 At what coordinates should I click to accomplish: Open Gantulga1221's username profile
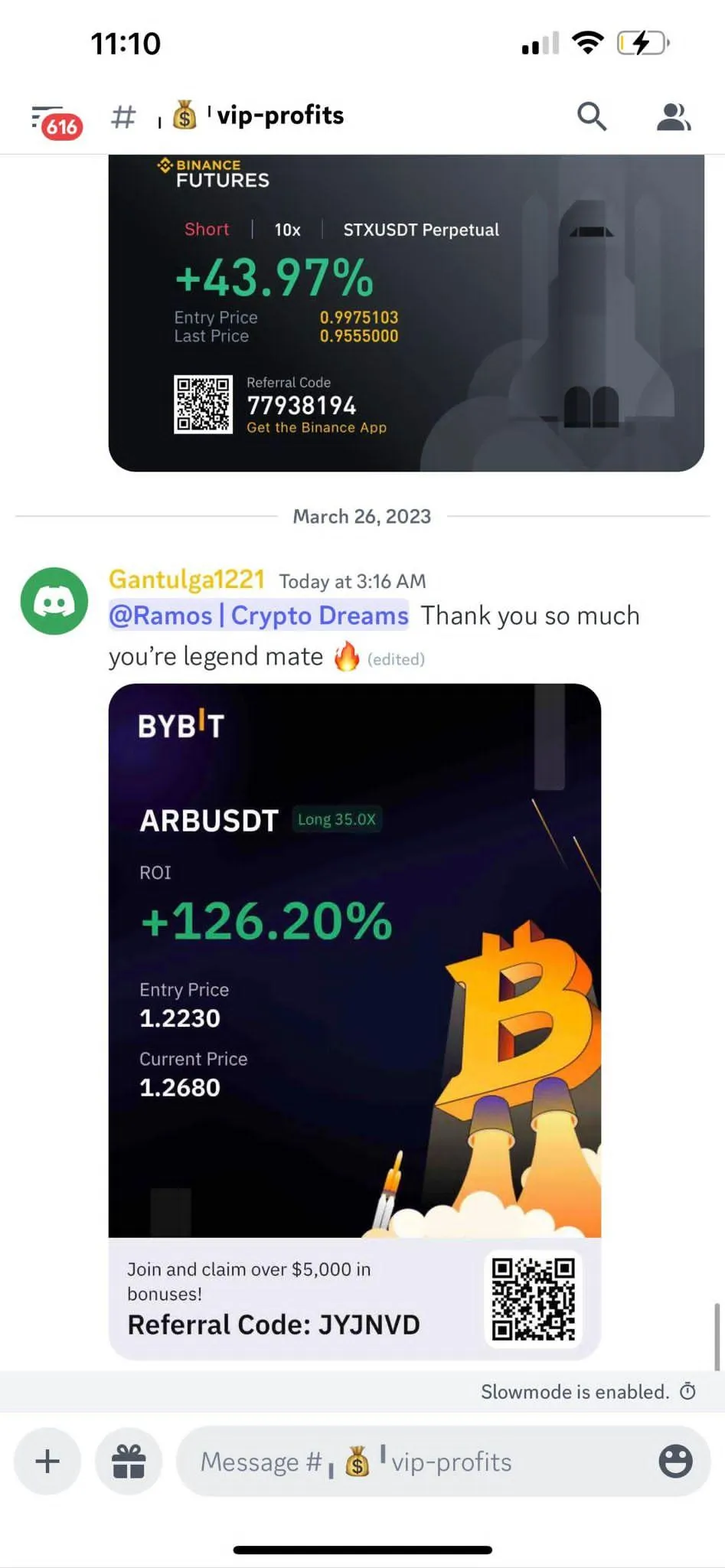(187, 580)
